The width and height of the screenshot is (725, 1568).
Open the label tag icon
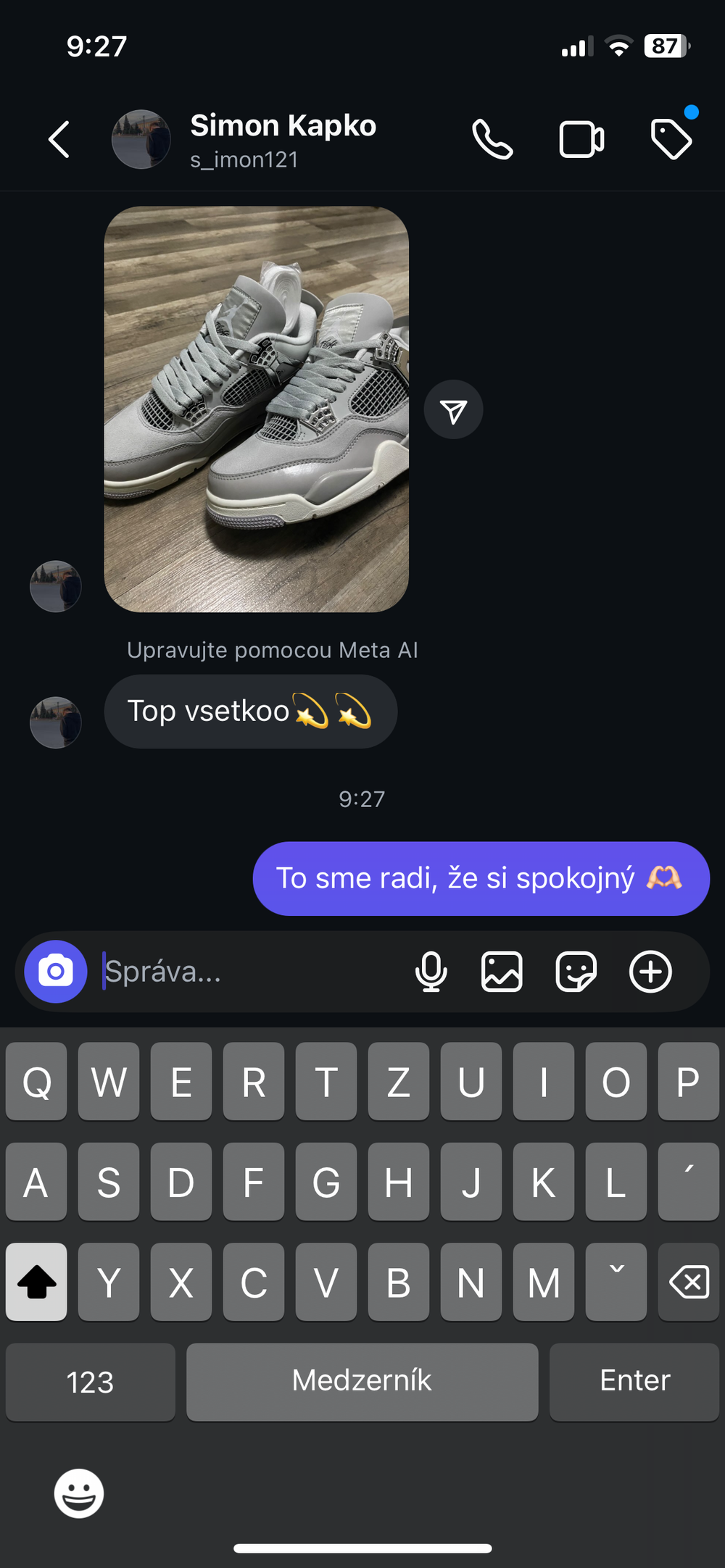(x=671, y=139)
